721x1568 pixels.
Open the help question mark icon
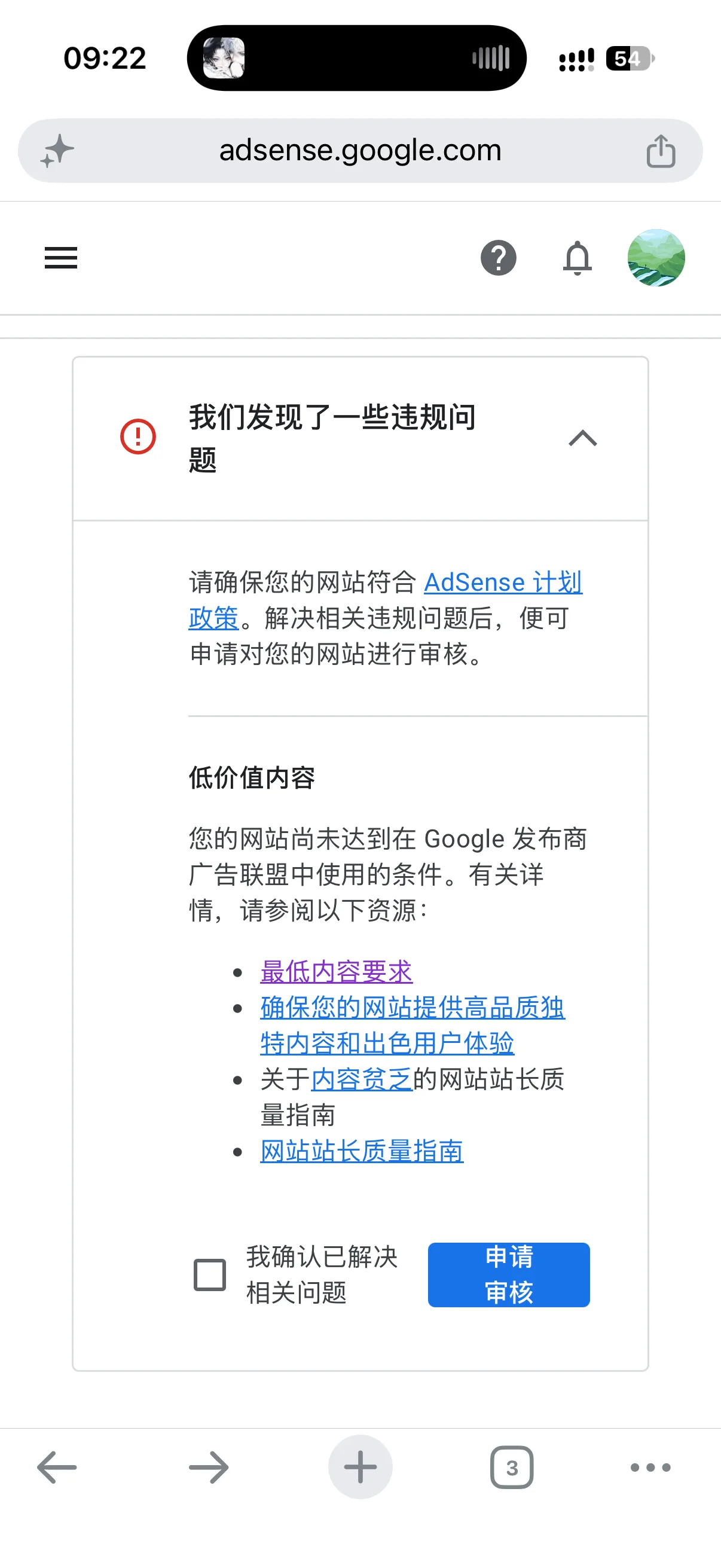[x=499, y=258]
